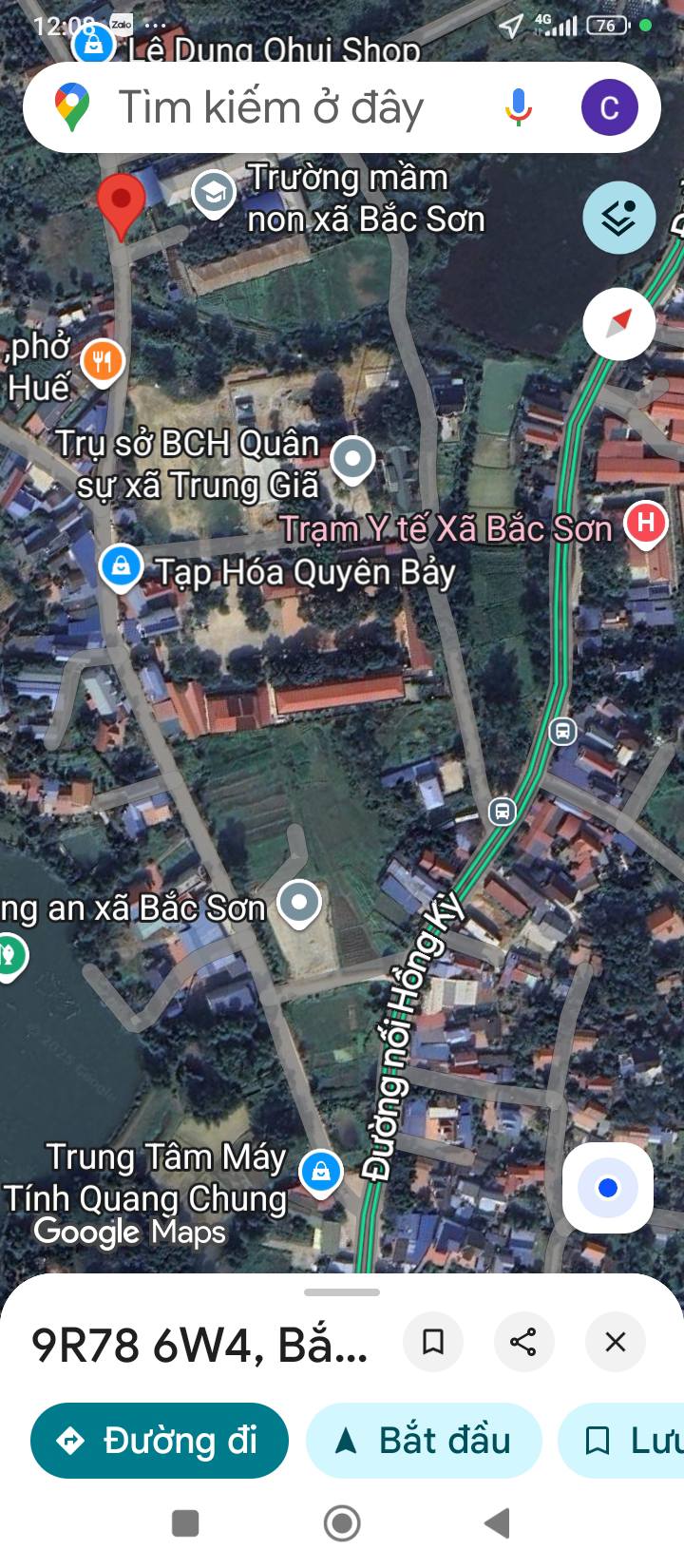This screenshot has height=1568, width=684.
Task: Open the Tạp Hóa Quyên Bảy place marker
Action: point(121,567)
